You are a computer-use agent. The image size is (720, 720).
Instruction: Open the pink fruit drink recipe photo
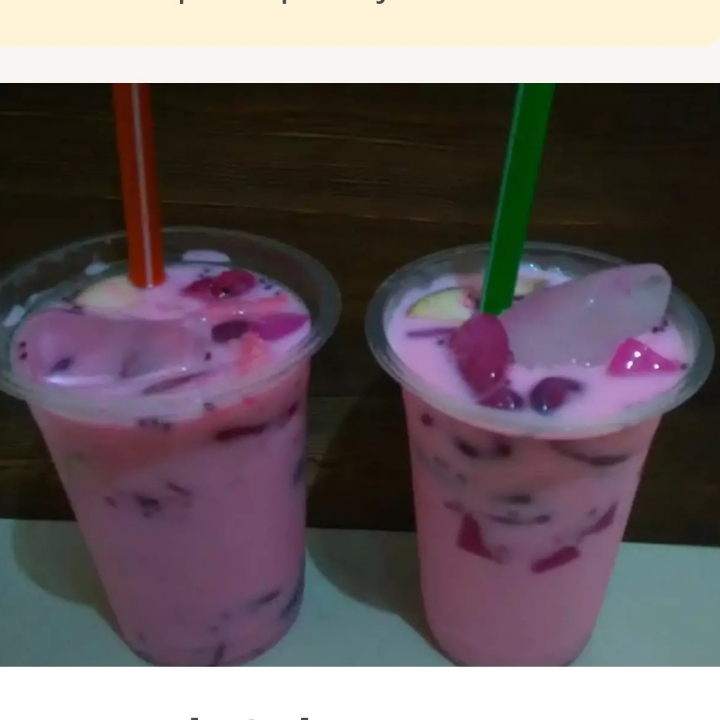pos(360,375)
